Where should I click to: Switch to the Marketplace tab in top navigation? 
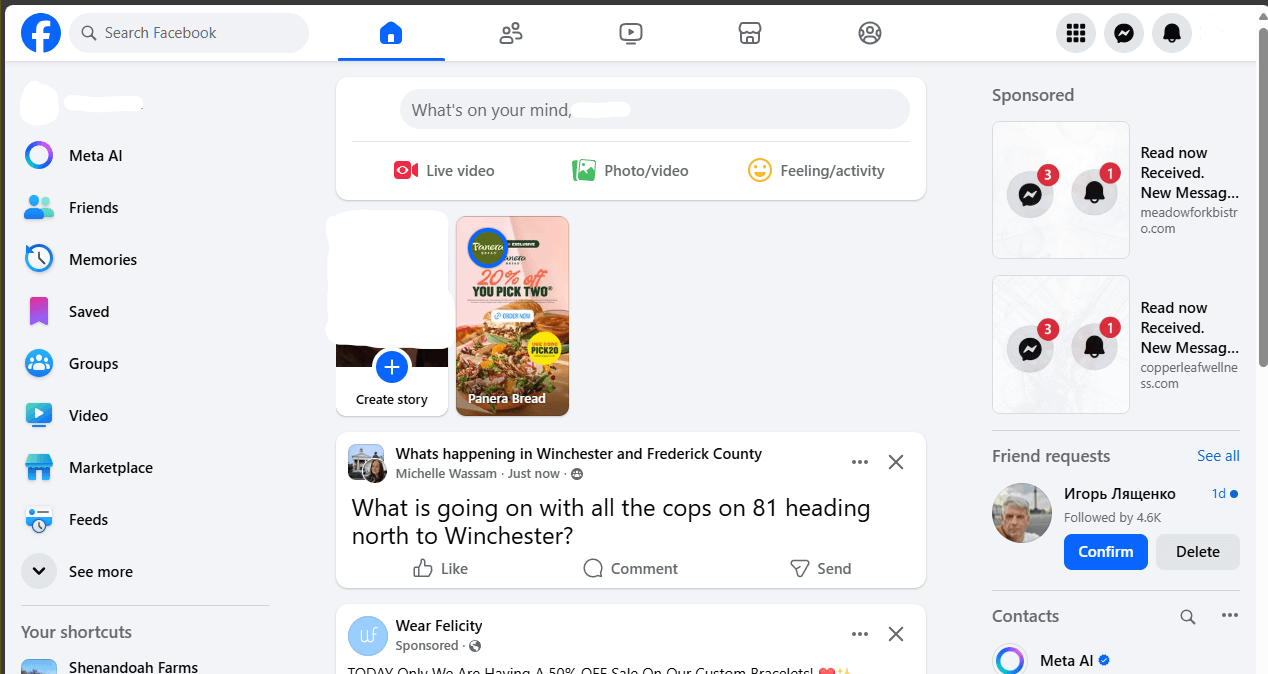[x=750, y=34]
